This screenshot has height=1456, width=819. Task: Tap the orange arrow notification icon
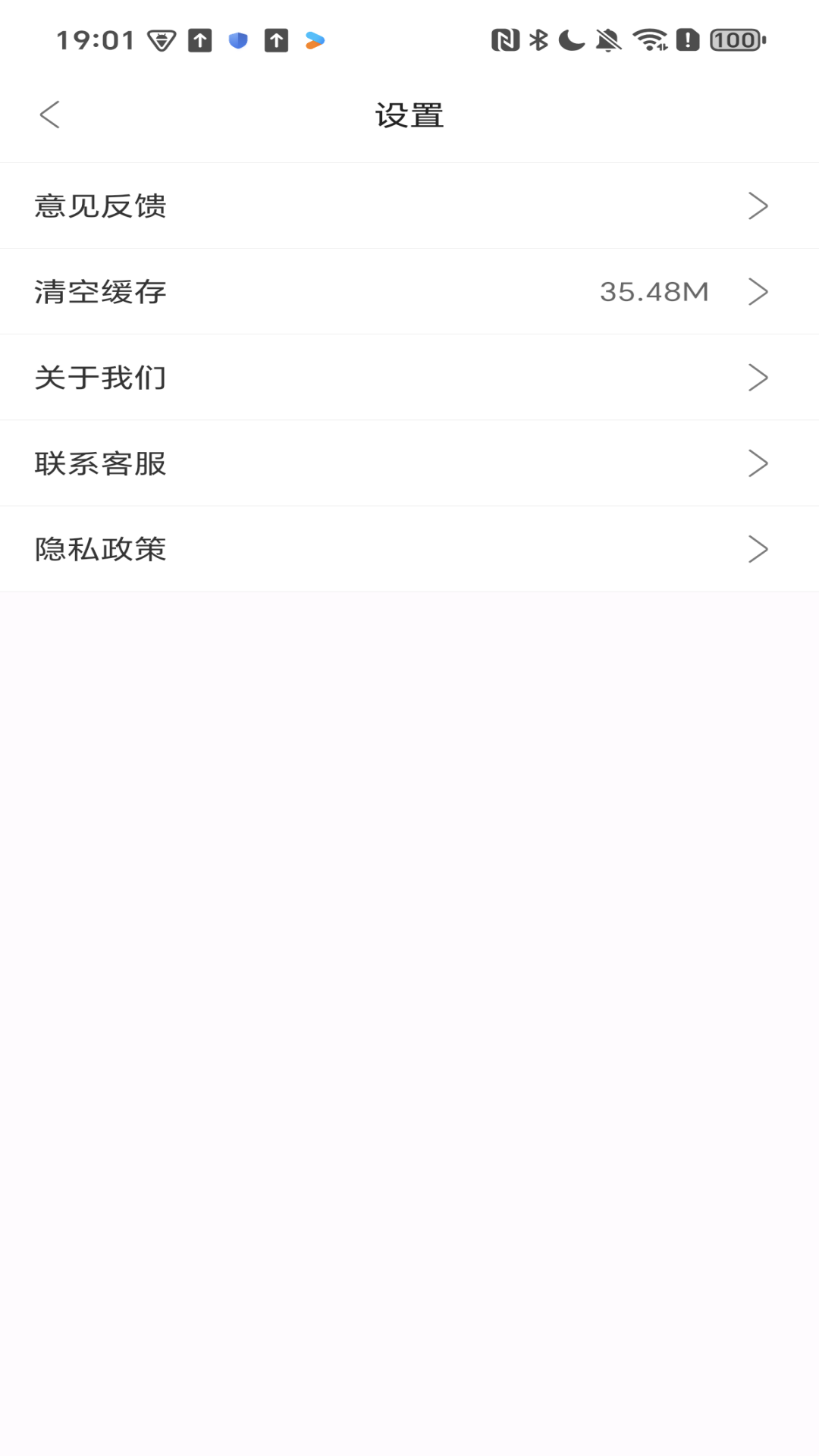coord(314,42)
